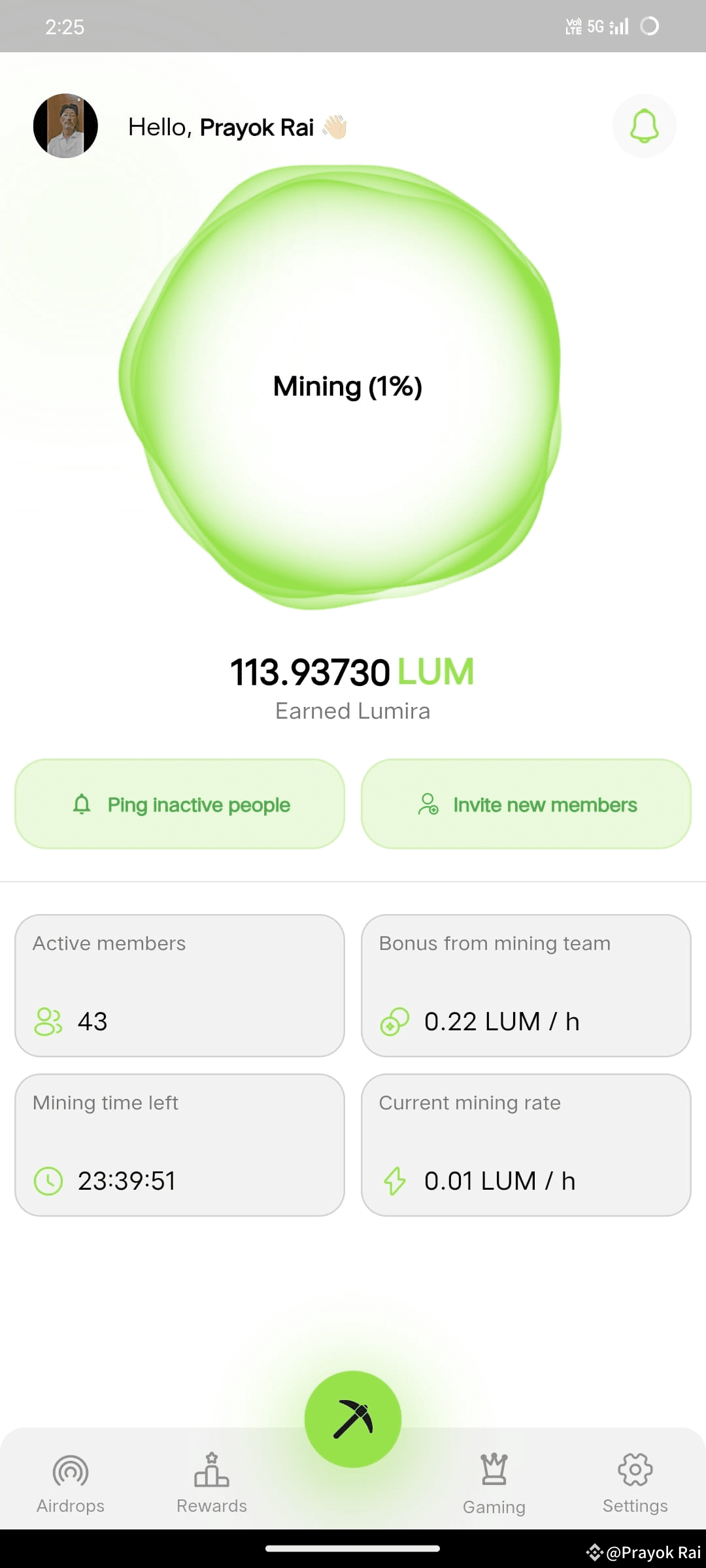
Task: Tap the coin icon in team bonus card
Action: click(395, 1021)
